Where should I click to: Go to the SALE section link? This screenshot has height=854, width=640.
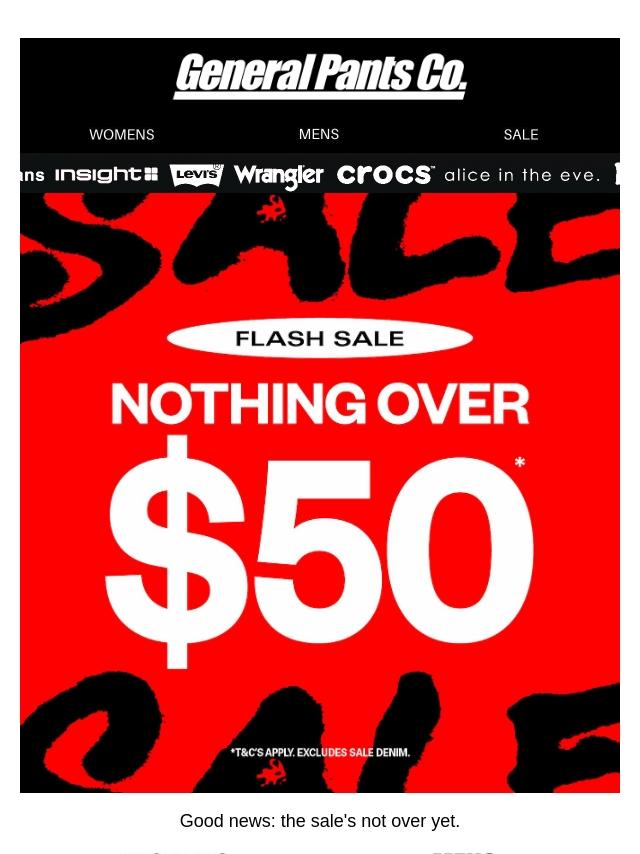[521, 135]
